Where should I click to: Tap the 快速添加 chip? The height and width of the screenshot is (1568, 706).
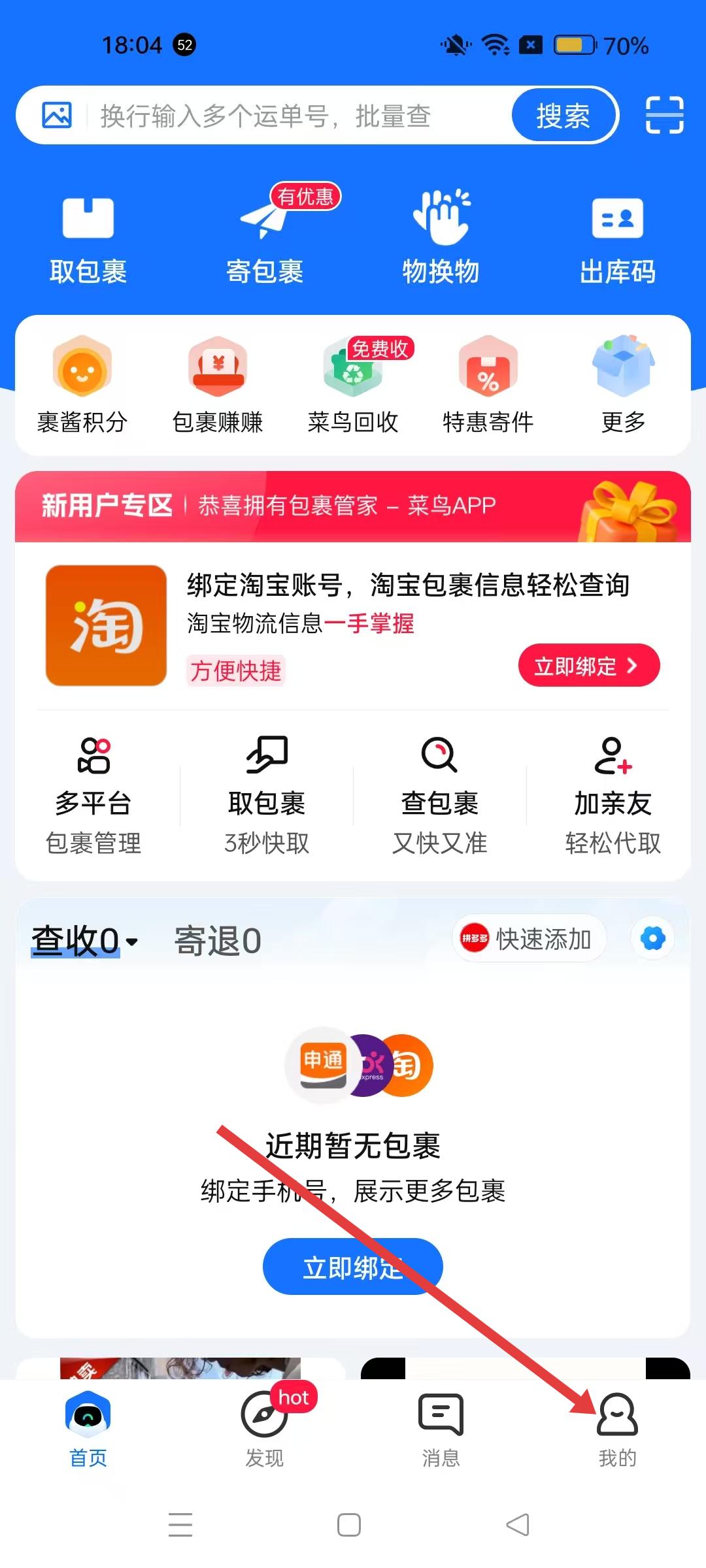pyautogui.click(x=528, y=939)
